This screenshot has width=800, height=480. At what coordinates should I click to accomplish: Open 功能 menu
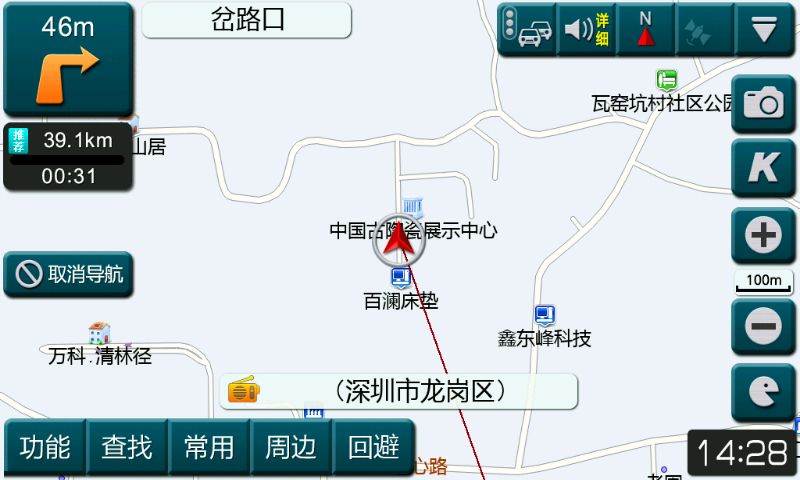pyautogui.click(x=45, y=447)
